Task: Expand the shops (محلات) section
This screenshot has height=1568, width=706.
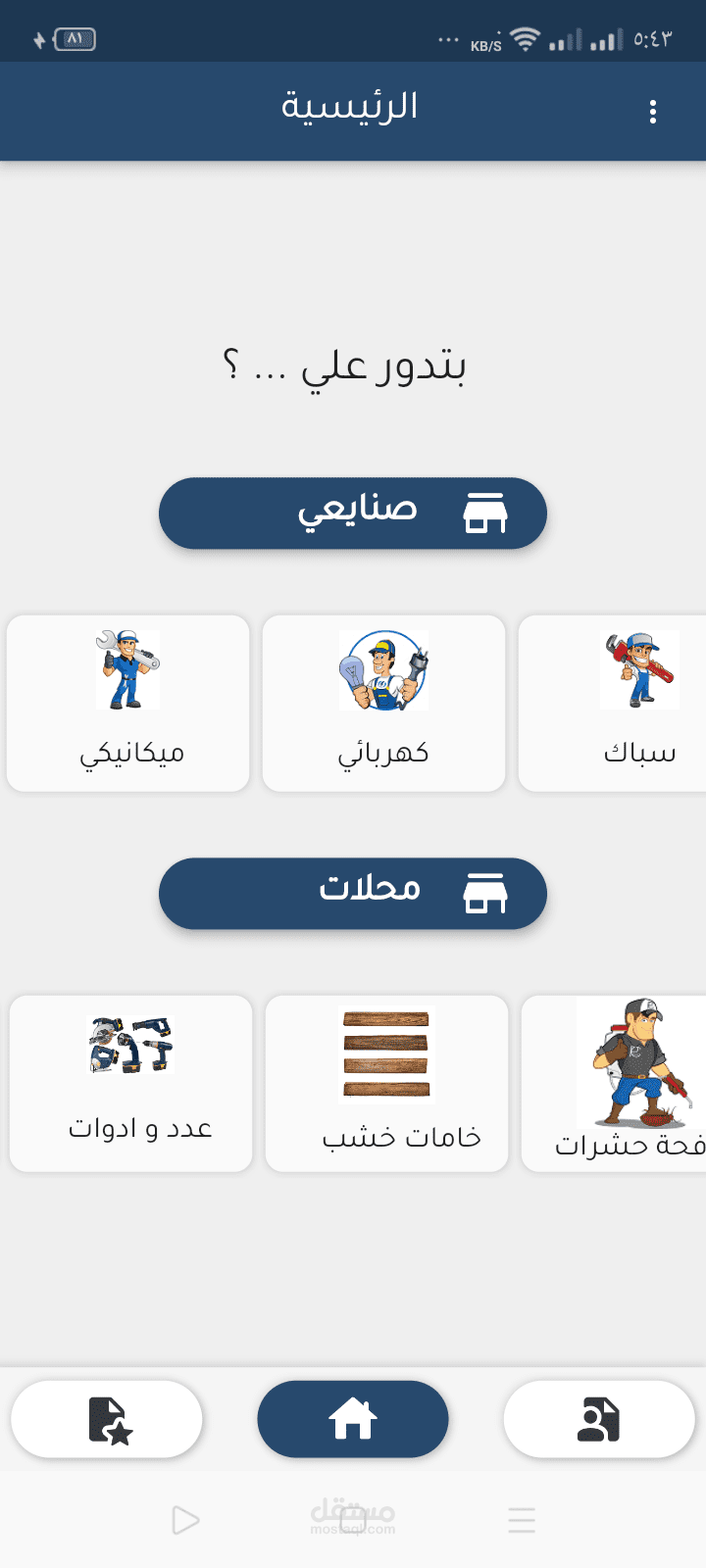Action: click(x=353, y=893)
